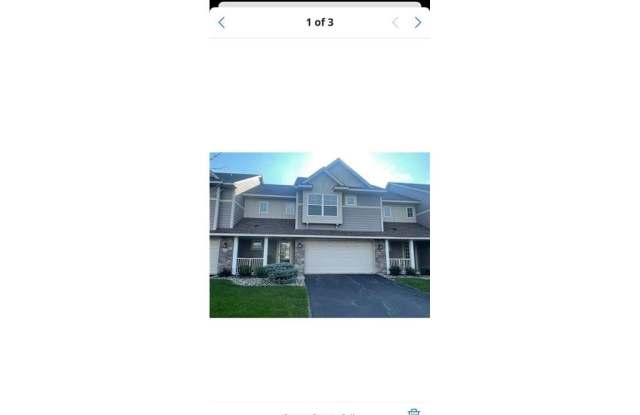Show the previous photo
Viewport: 640px width, 415px height.
(x=395, y=22)
